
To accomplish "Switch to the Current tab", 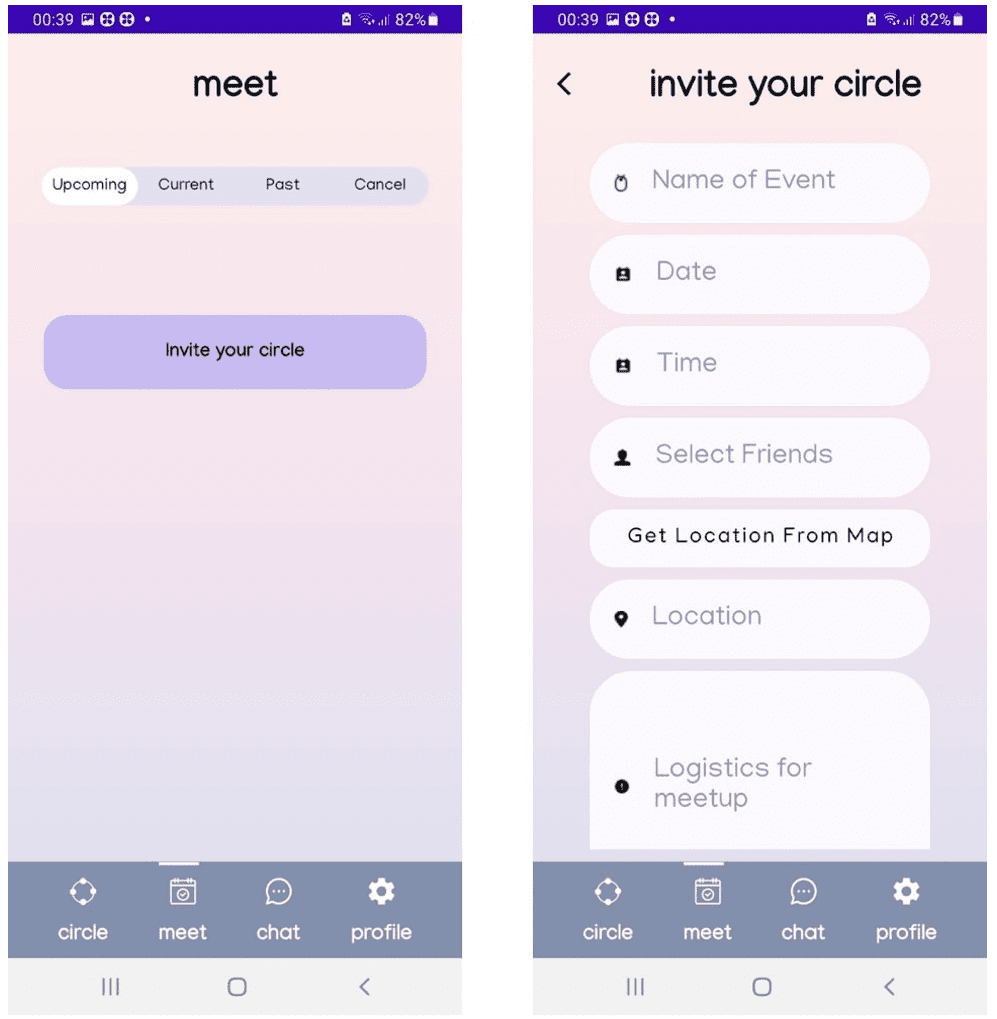I will (186, 185).
